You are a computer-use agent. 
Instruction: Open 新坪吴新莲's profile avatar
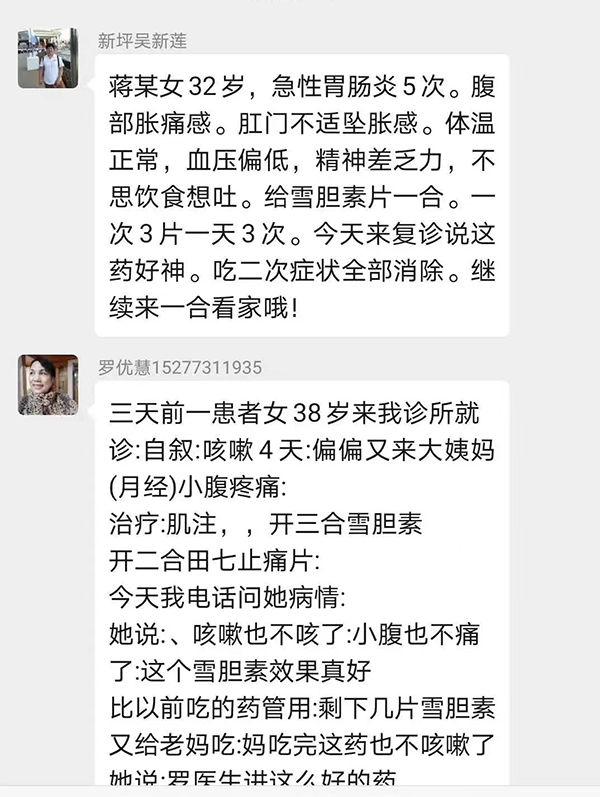click(x=48, y=59)
